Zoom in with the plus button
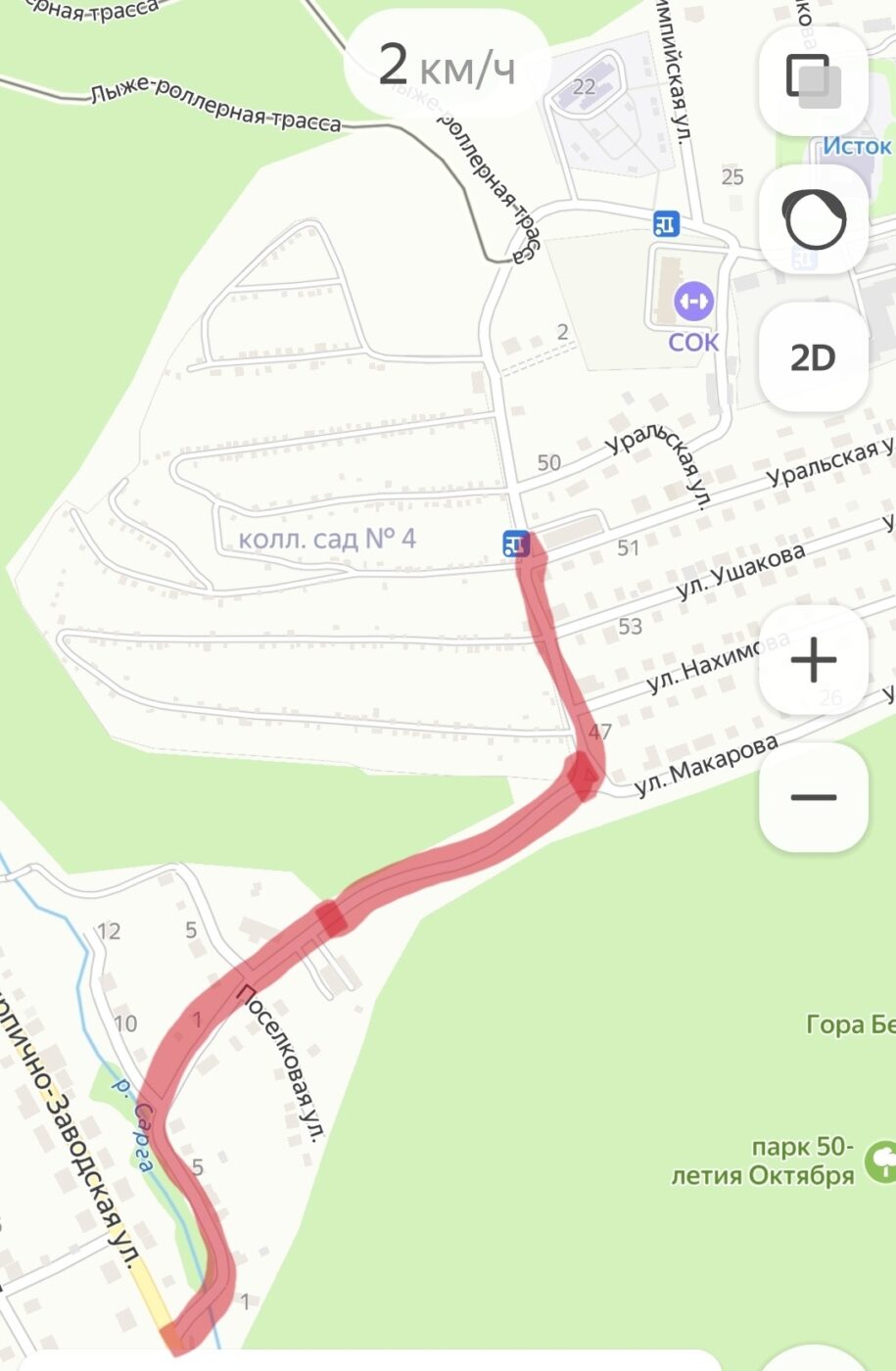The width and height of the screenshot is (896, 1371). pyautogui.click(x=813, y=661)
